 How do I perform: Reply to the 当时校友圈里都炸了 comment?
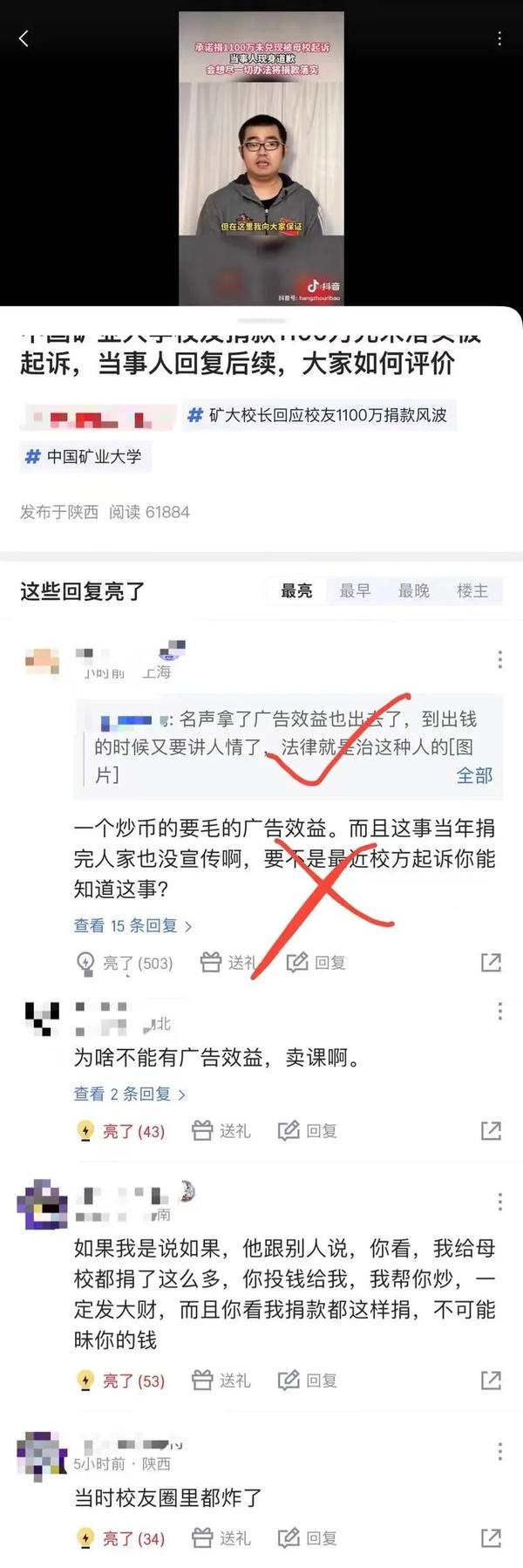click(x=308, y=1538)
